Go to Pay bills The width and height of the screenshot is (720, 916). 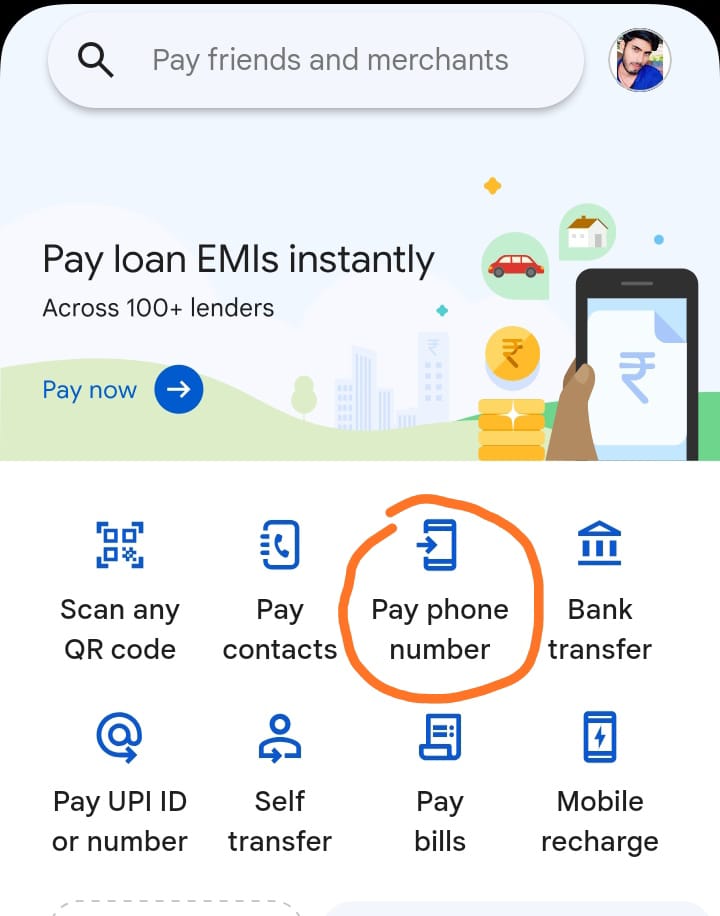pyautogui.click(x=440, y=782)
